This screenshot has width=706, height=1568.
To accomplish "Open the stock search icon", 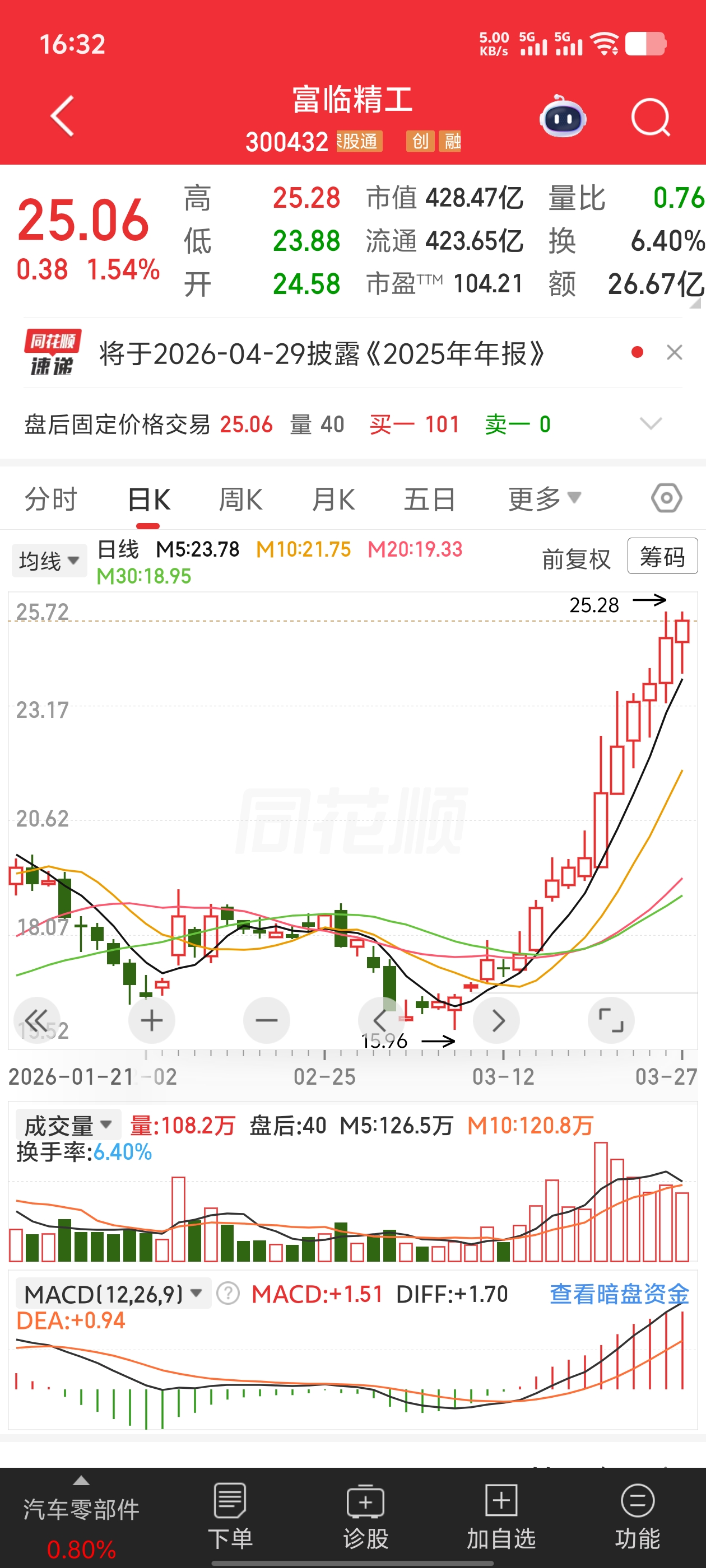I will 650,117.
